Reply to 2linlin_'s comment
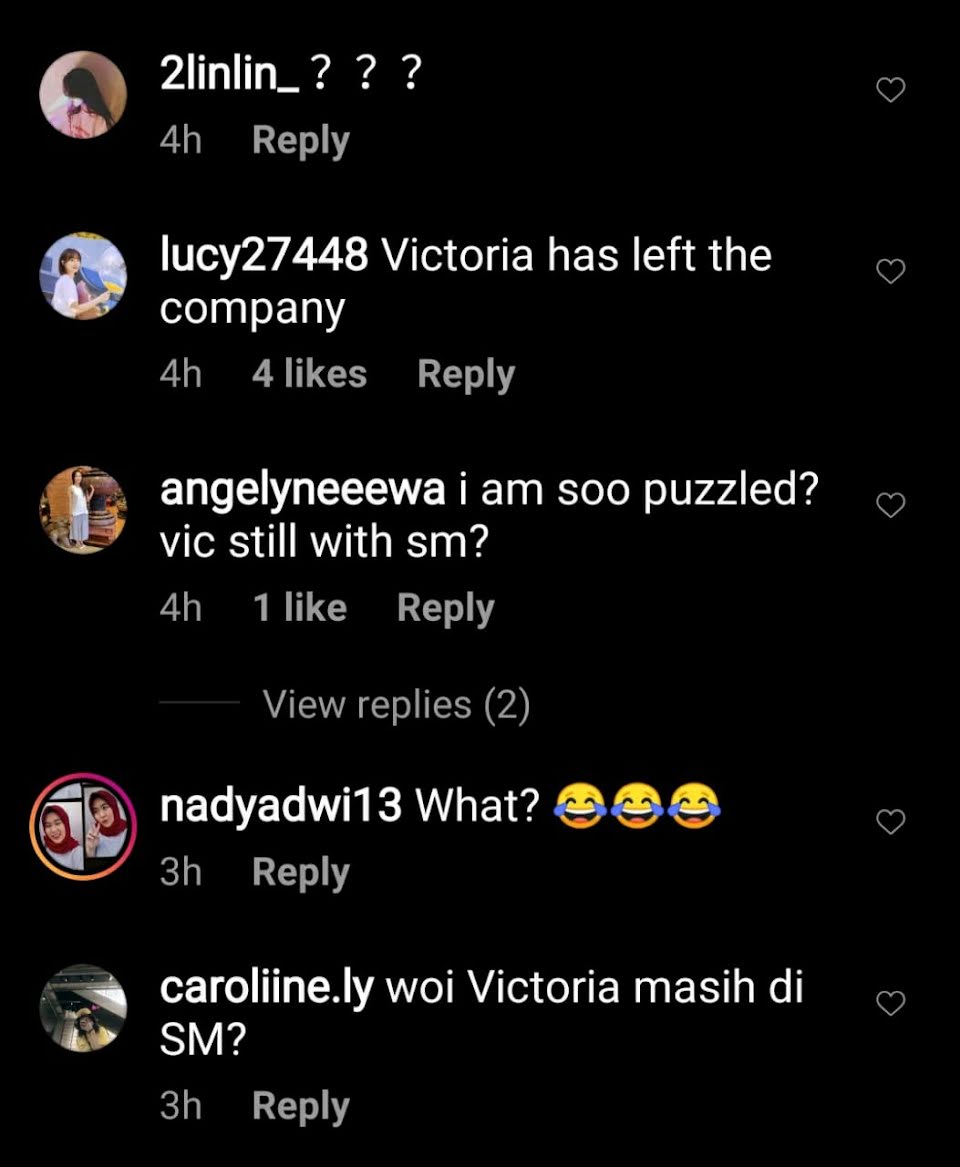Screen dimensions: 960x1167 [300, 141]
